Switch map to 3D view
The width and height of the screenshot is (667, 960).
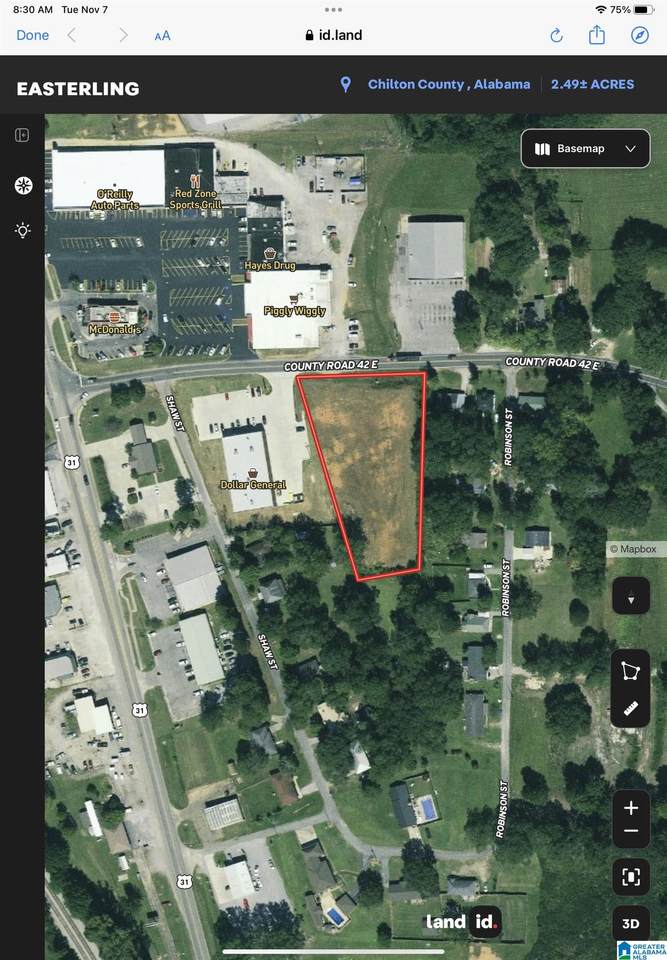630,923
